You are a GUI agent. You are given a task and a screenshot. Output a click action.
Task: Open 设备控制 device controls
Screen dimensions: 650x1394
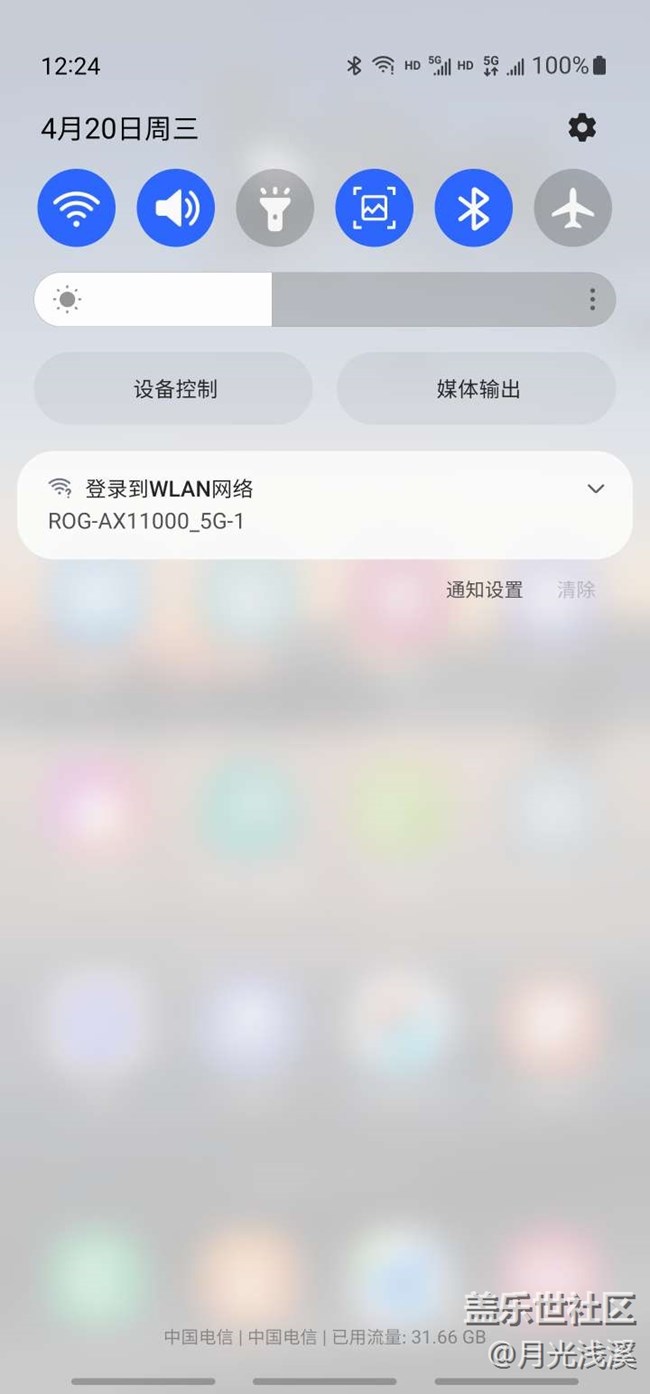[174, 389]
